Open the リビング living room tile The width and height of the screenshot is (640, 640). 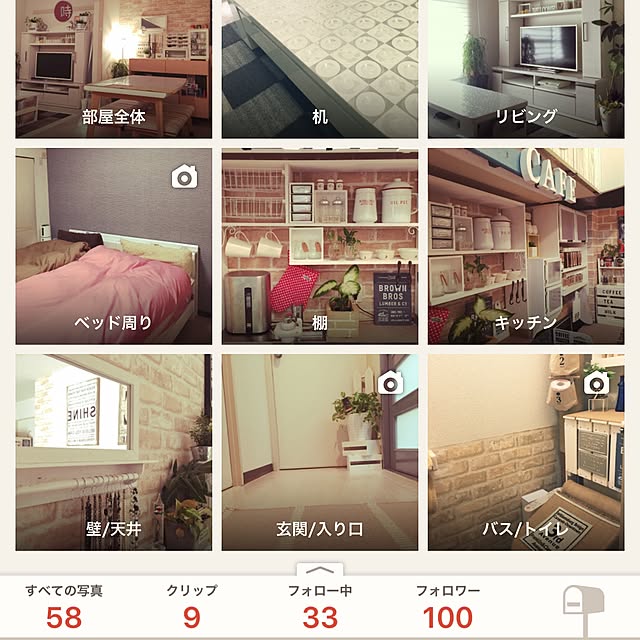526,68
